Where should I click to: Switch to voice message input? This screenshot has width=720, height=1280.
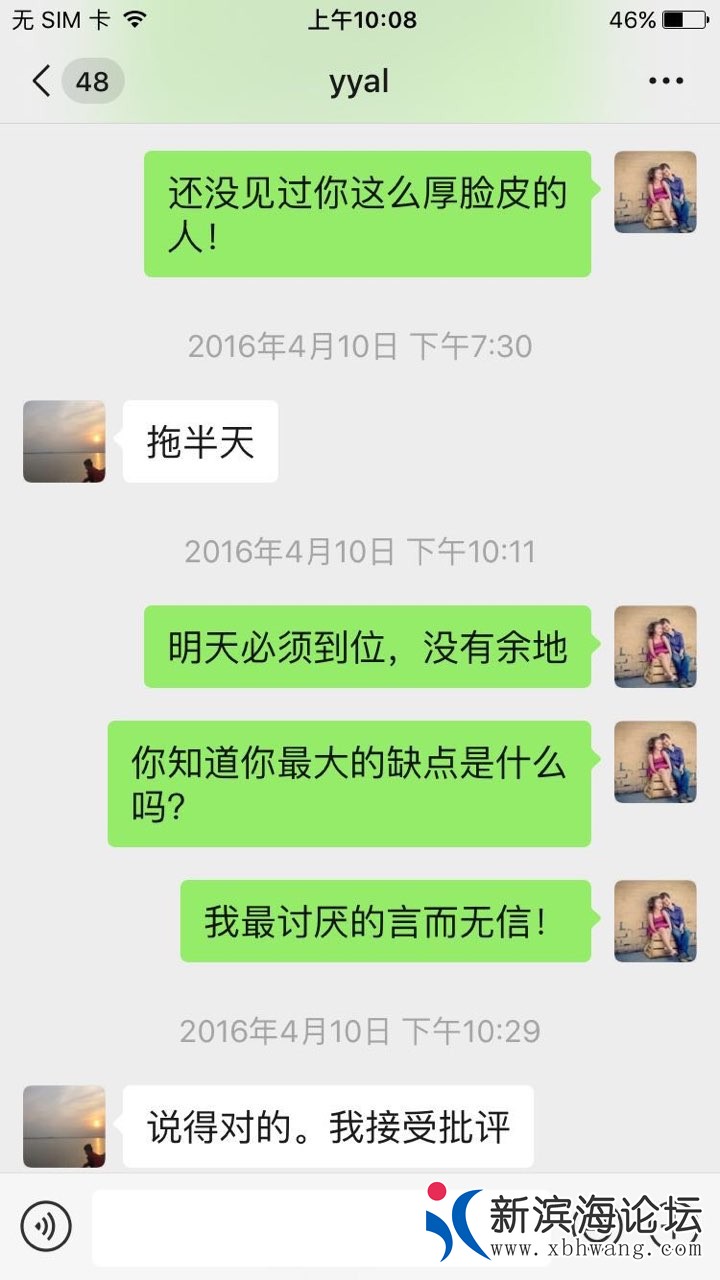coord(46,1225)
